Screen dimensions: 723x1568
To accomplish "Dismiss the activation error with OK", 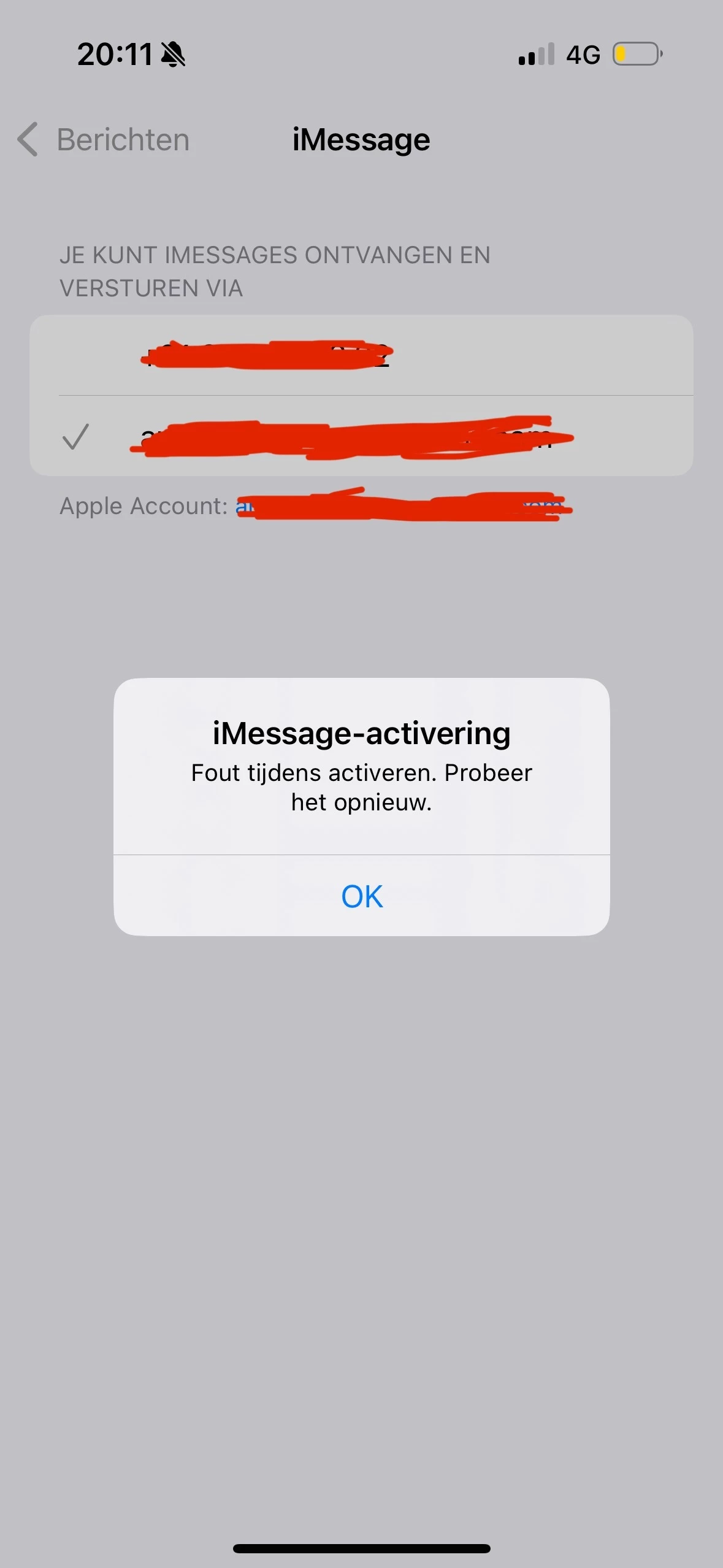I will coord(362,896).
